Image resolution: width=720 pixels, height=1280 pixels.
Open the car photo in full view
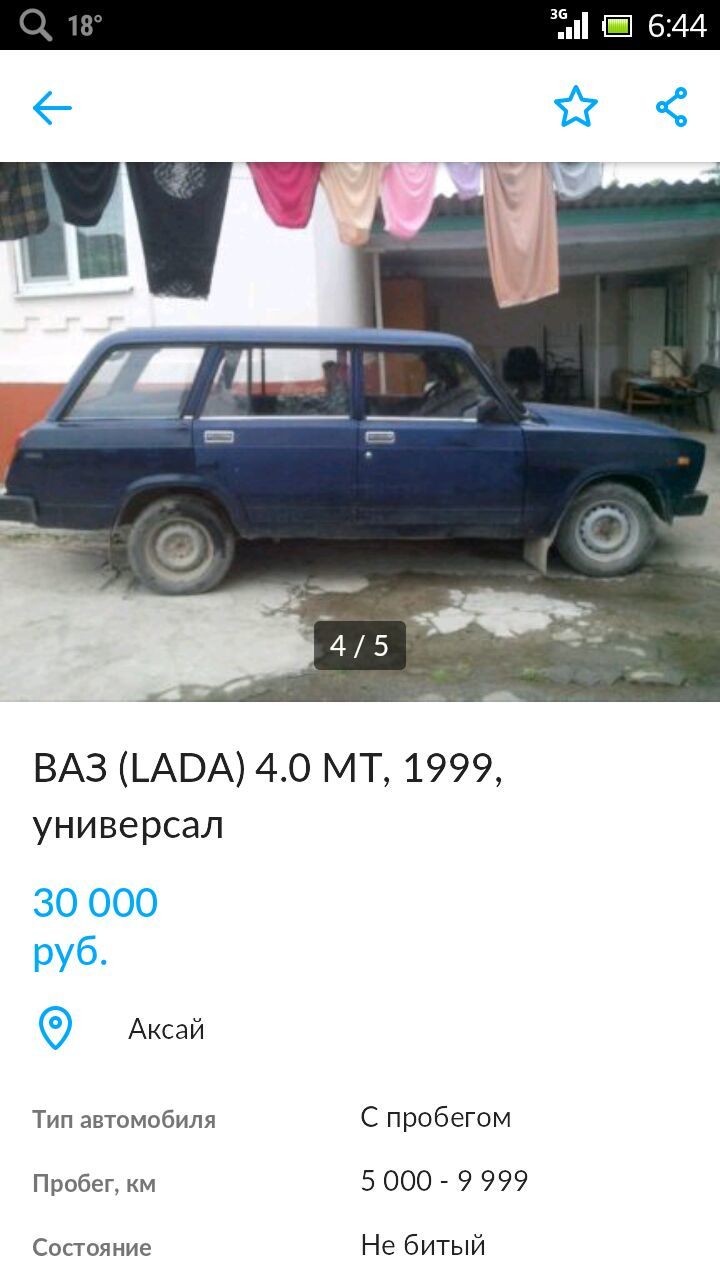[360, 430]
